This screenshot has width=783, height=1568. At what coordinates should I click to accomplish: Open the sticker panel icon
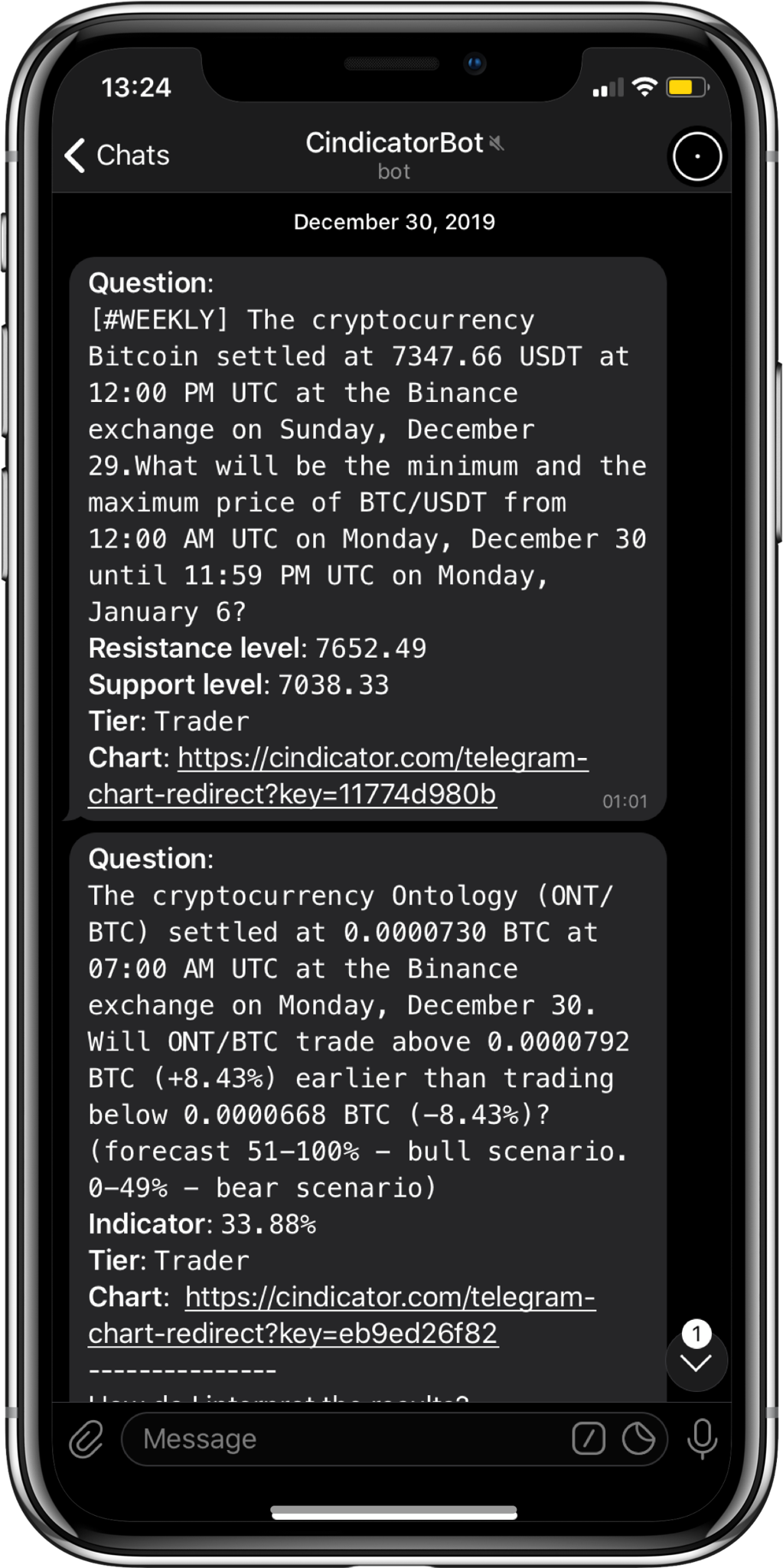click(638, 1439)
